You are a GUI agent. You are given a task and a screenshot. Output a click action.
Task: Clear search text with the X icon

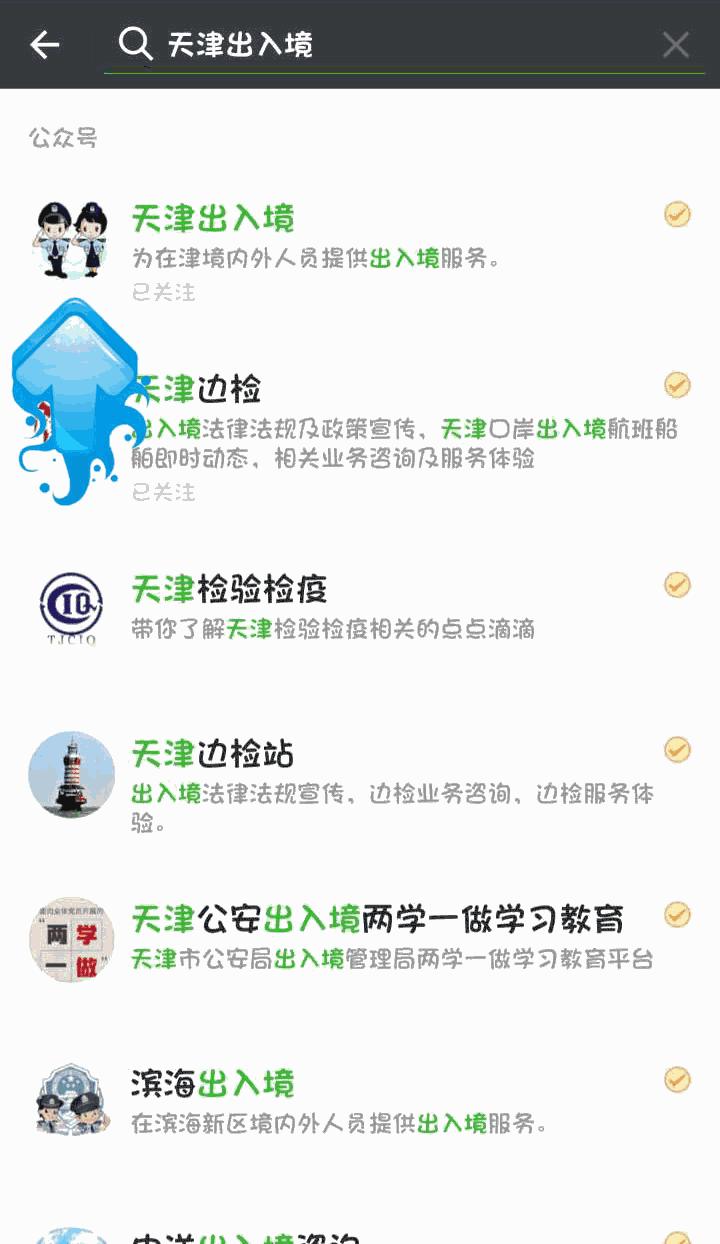pos(676,44)
